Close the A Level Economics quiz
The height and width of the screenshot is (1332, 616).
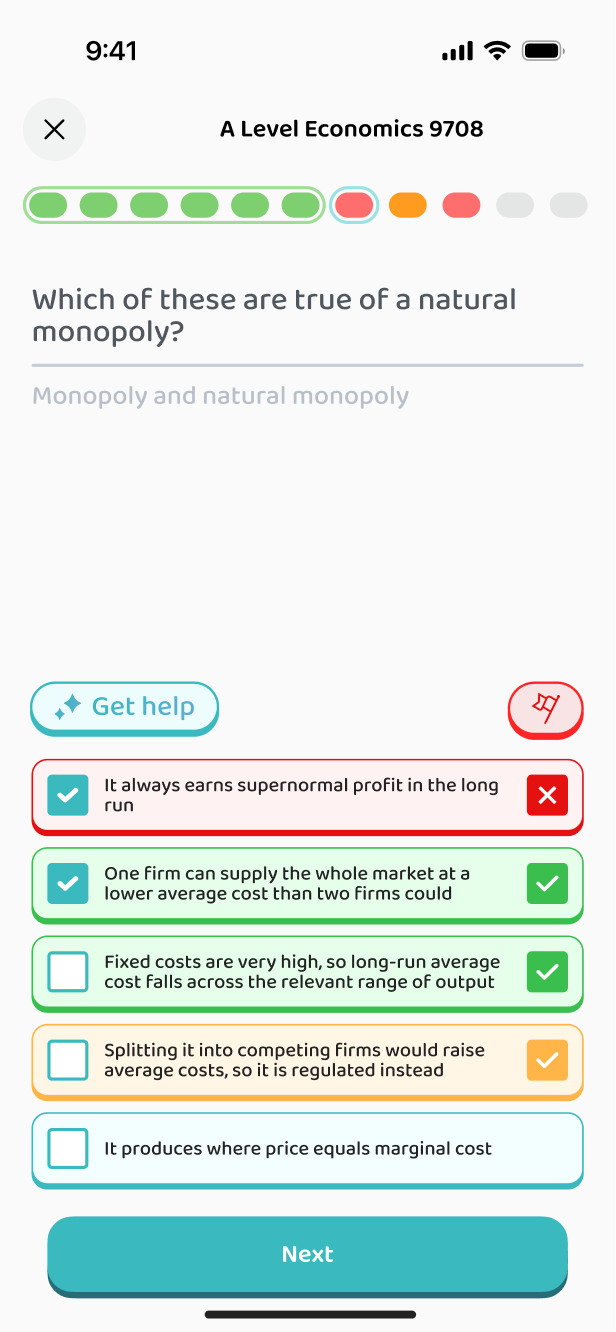[54, 129]
